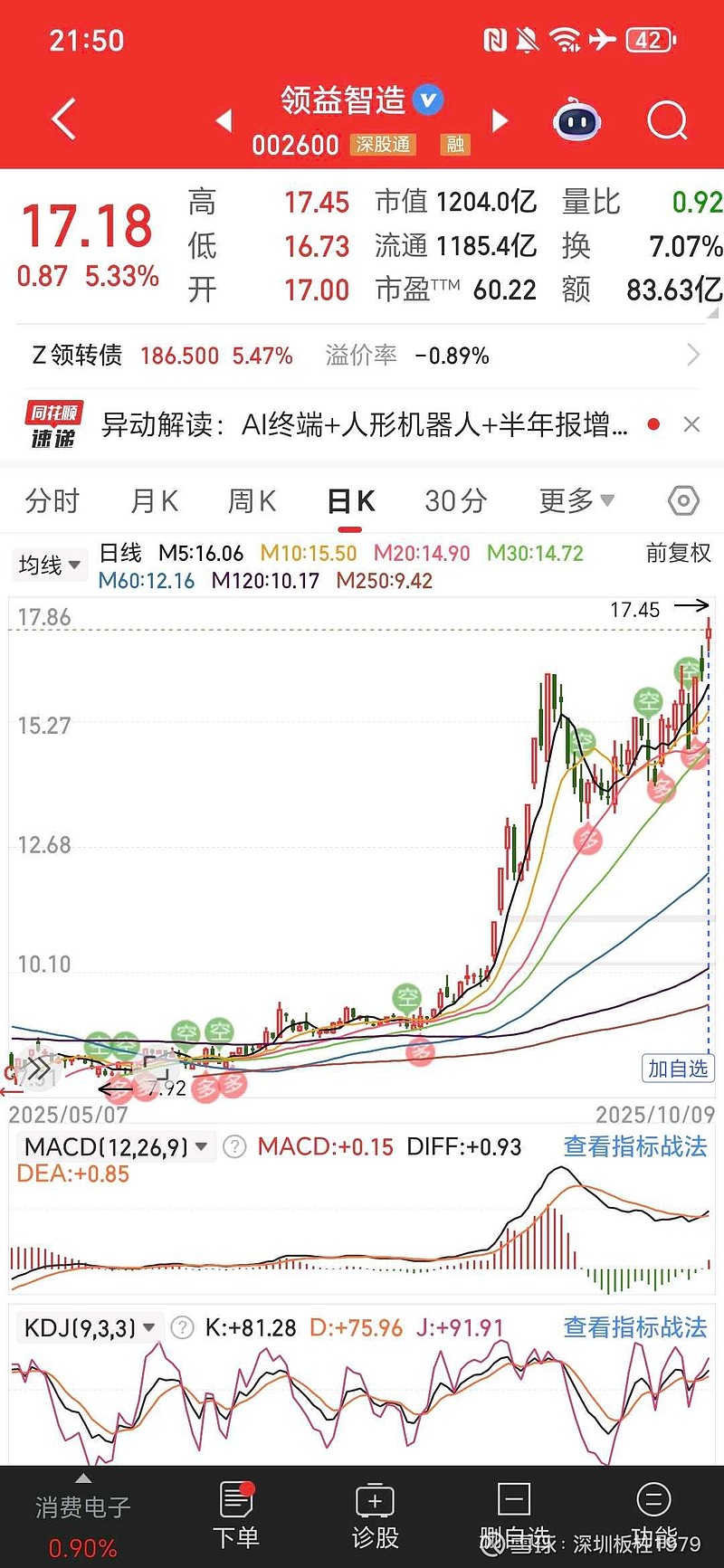Viewport: 724px width, 1568px height.
Task: Select the 30分 chart tab
Action: 455,500
